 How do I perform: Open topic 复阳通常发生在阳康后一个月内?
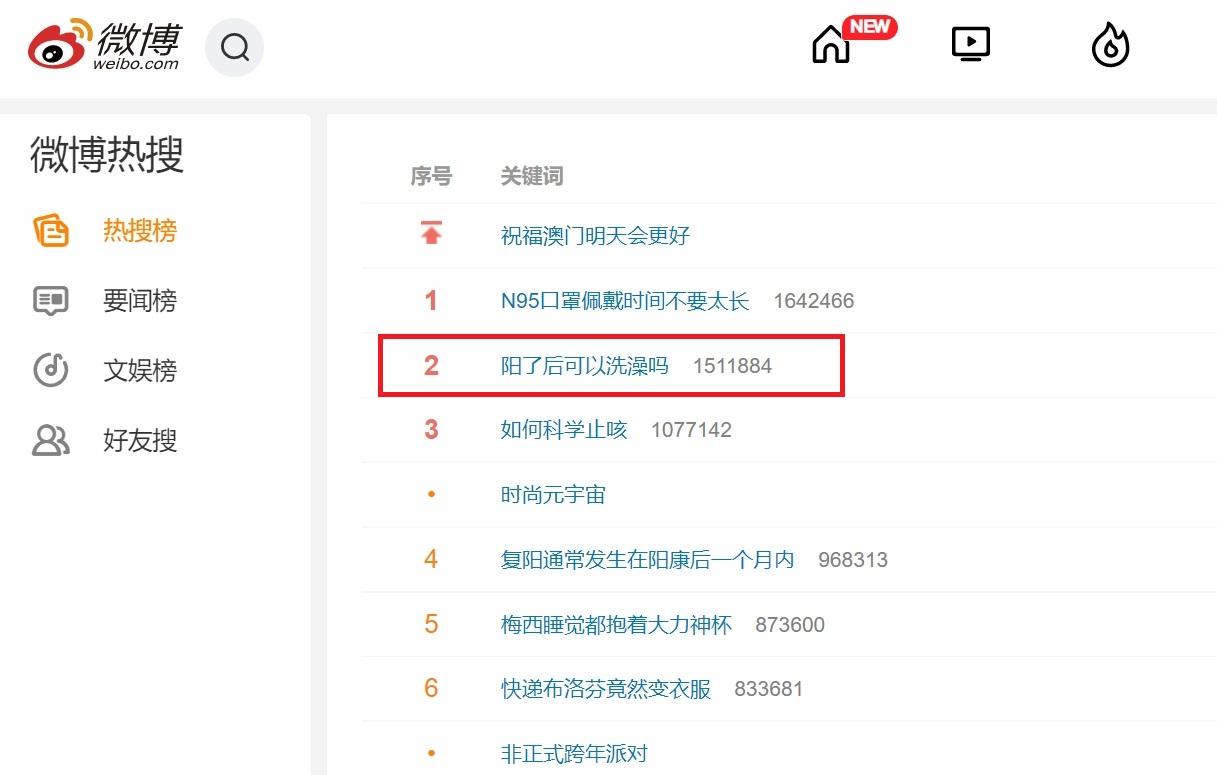[647, 560]
